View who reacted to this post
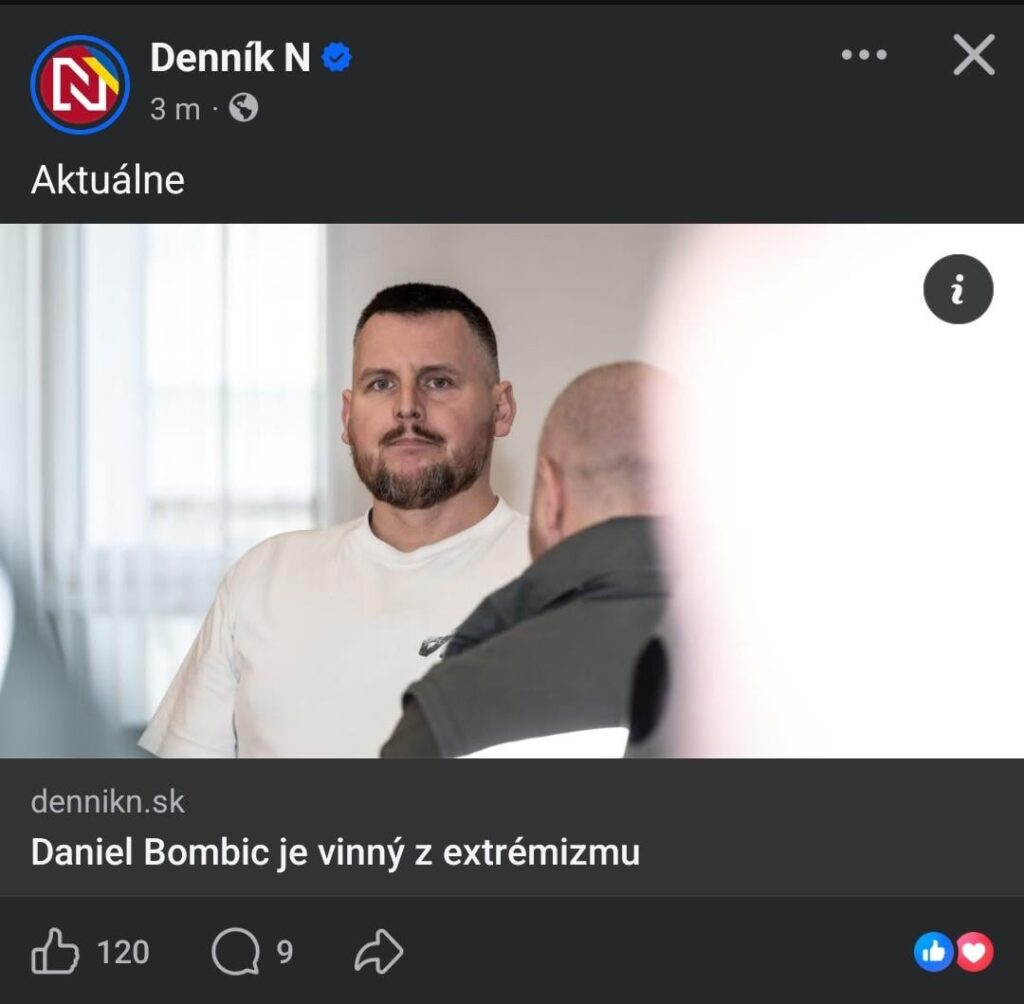The image size is (1024, 1004). [953, 952]
